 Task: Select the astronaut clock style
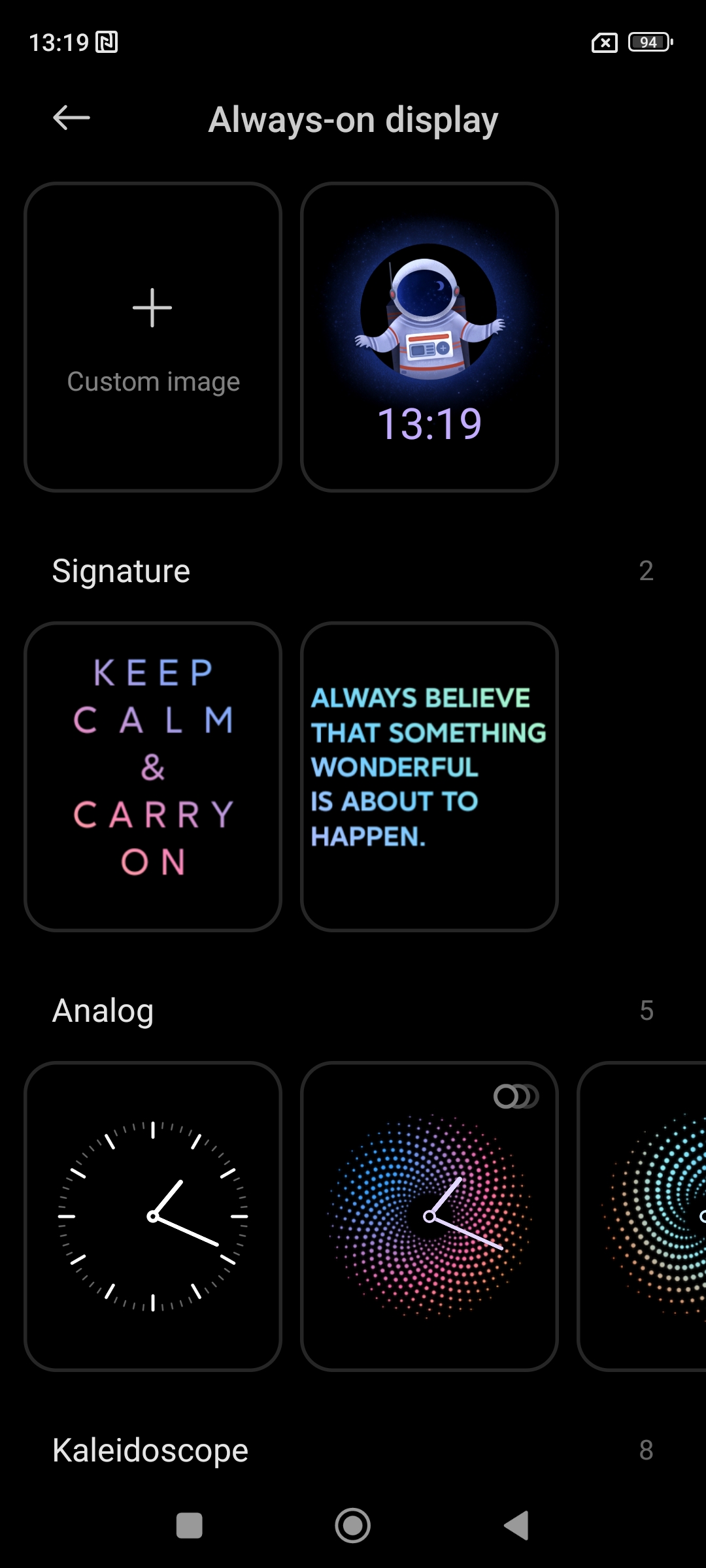pos(429,337)
